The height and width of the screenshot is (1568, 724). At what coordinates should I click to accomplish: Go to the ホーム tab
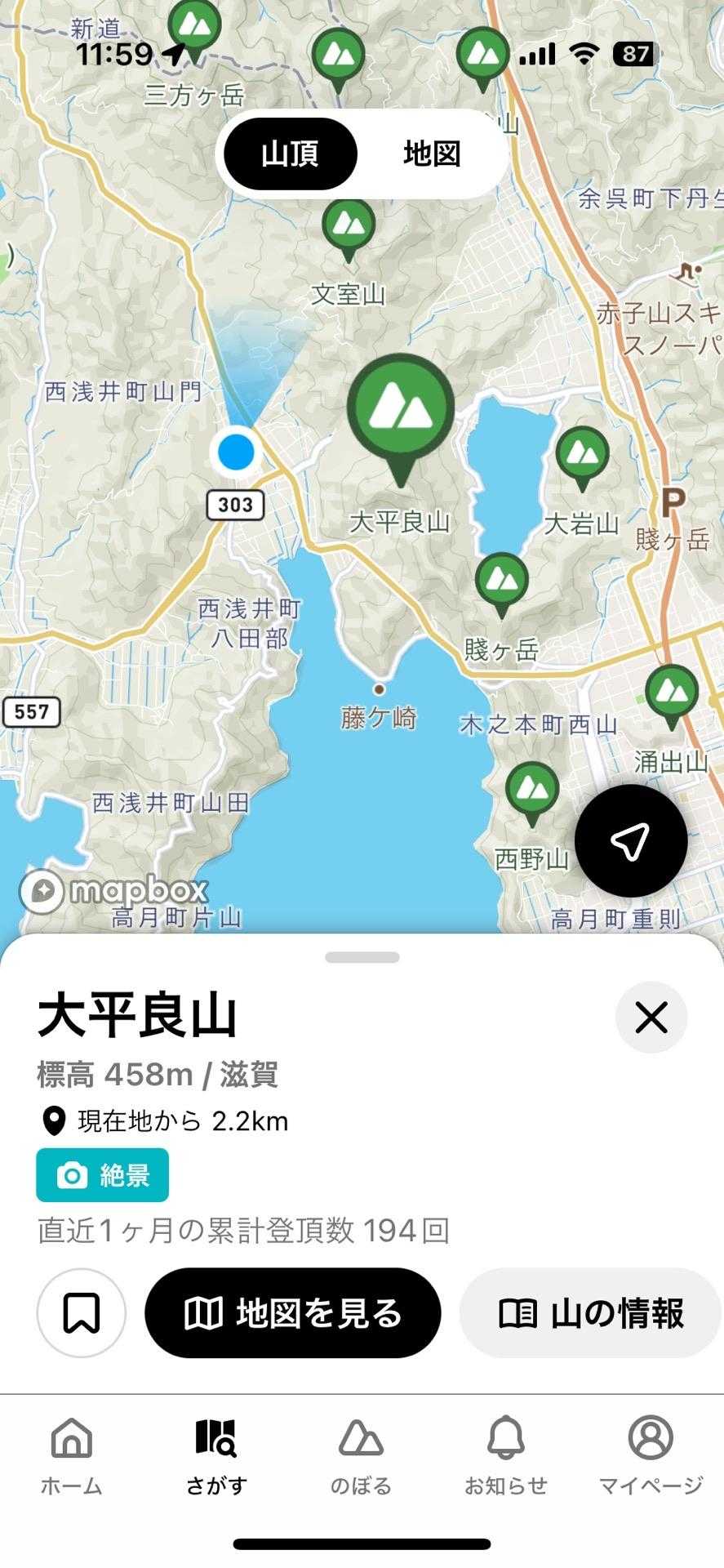pyautogui.click(x=72, y=1459)
